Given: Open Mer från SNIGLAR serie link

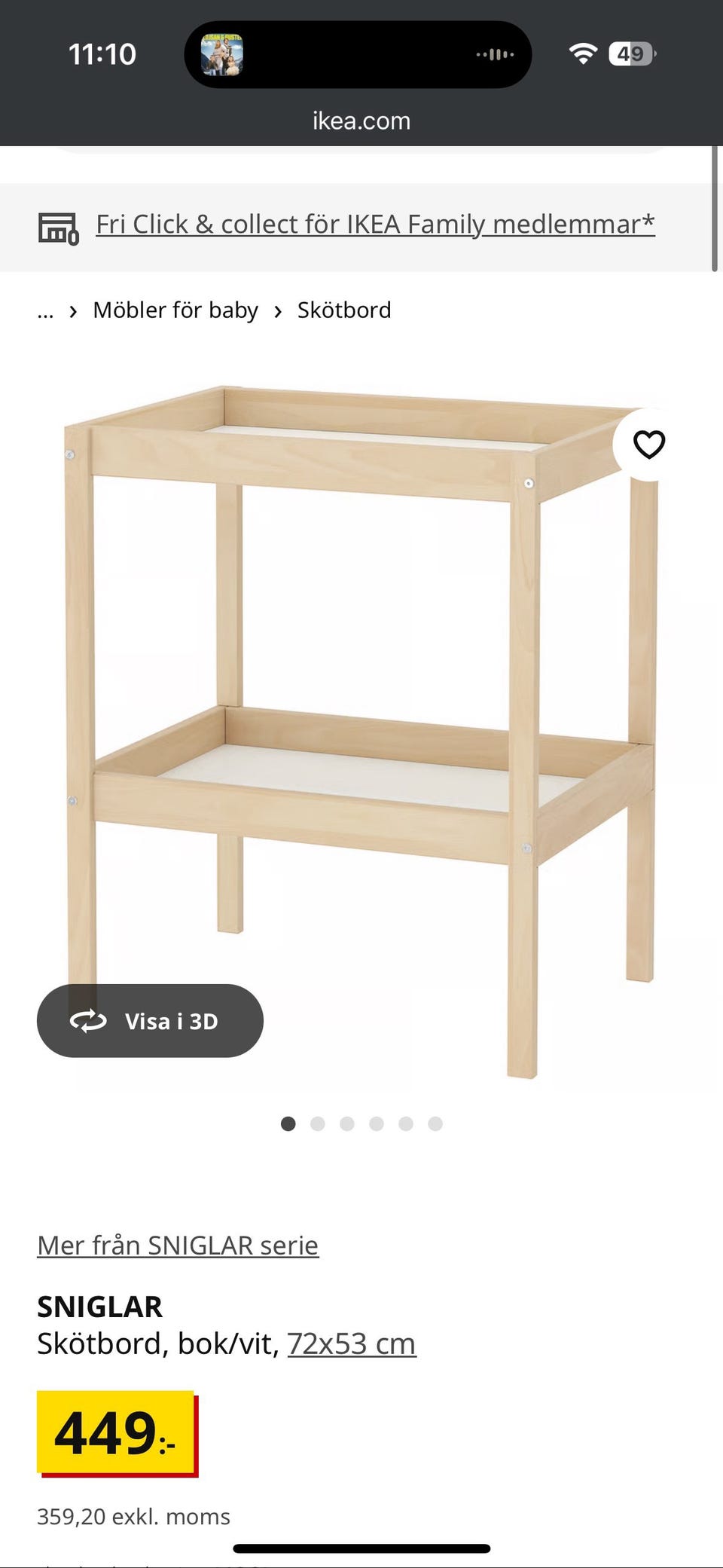Looking at the screenshot, I should point(178,1246).
